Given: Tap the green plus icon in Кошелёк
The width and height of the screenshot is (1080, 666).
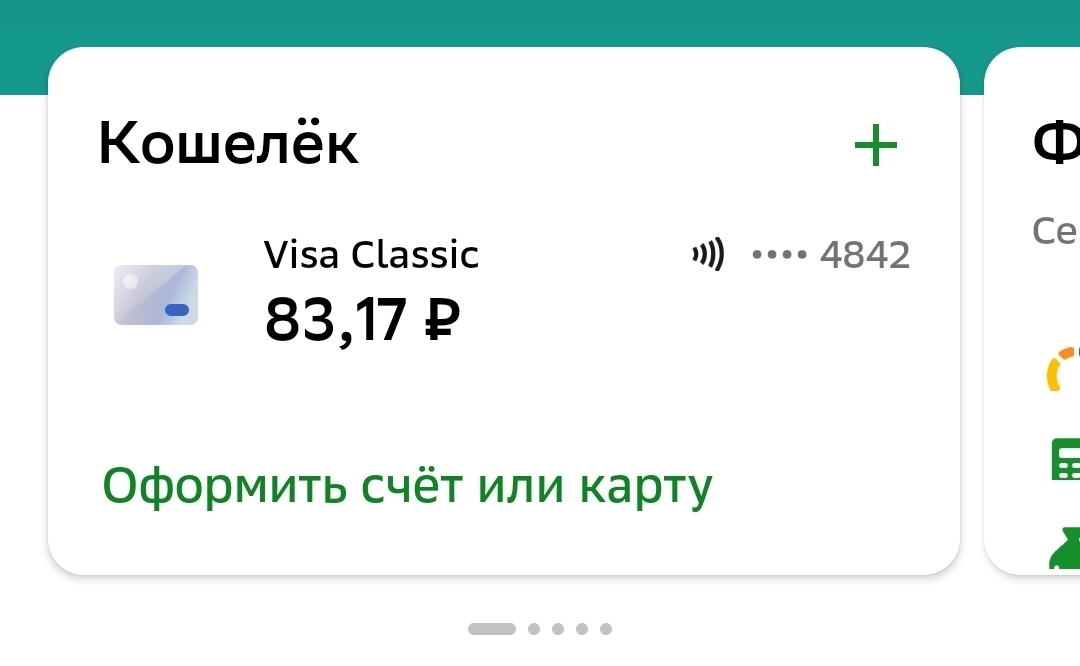Looking at the screenshot, I should [875, 147].
